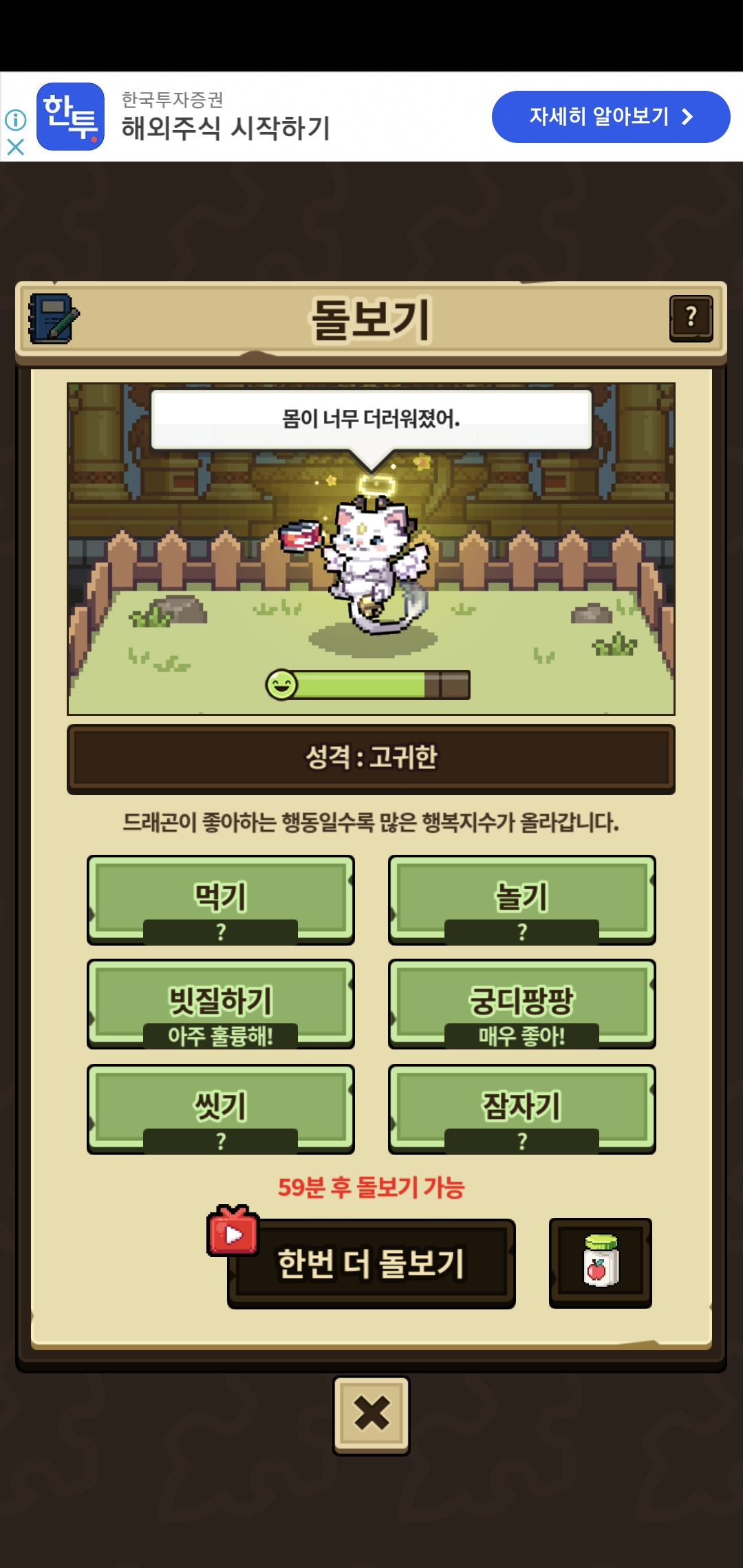The height and width of the screenshot is (1568, 743).
Task: Open the ad info icon
Action: (15, 120)
